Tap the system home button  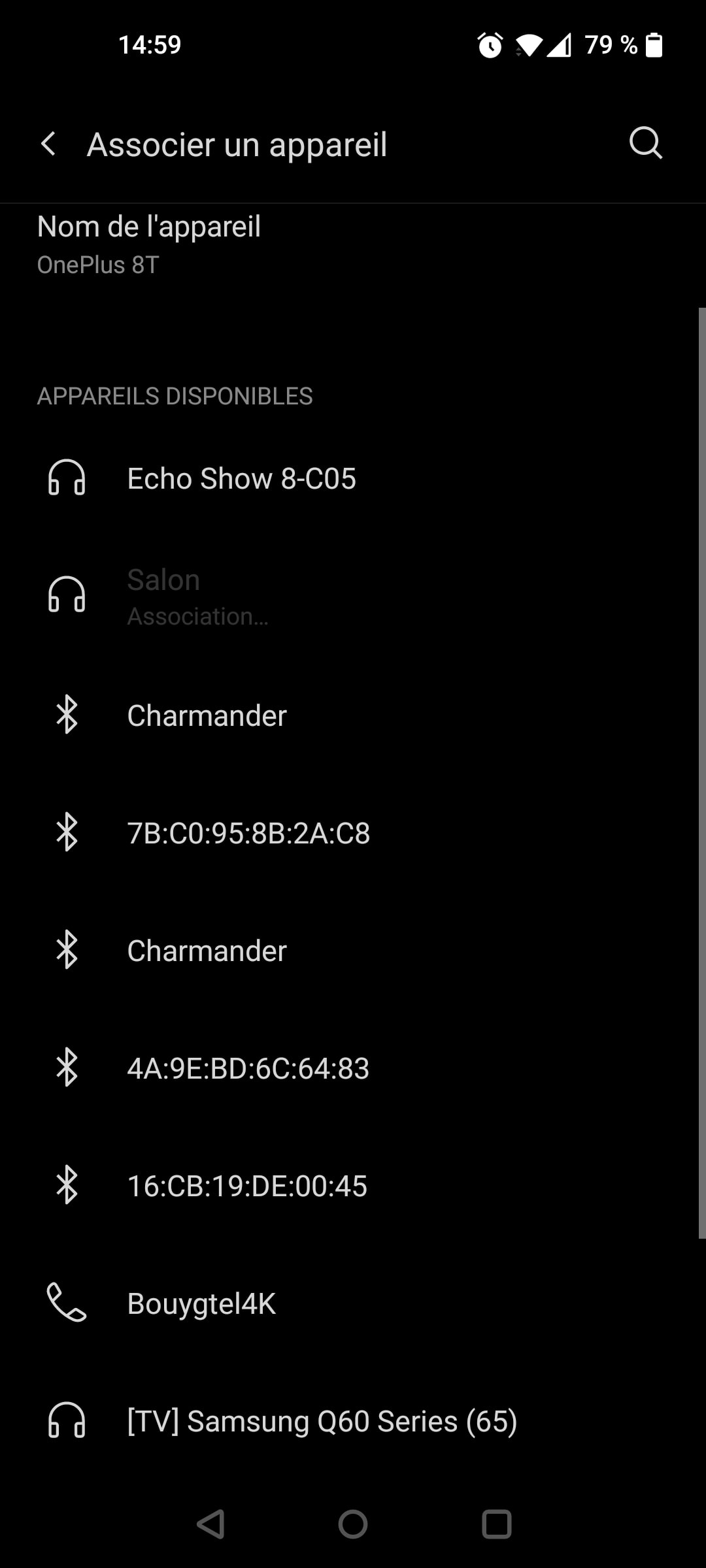[x=353, y=1524]
